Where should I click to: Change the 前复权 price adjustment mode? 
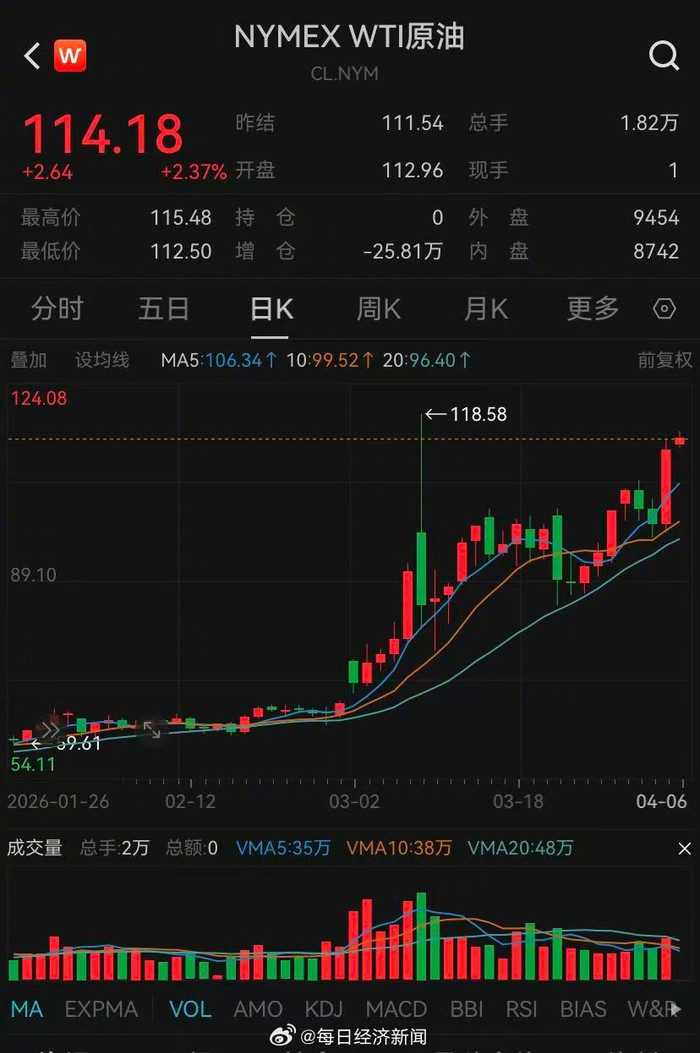pyautogui.click(x=665, y=360)
